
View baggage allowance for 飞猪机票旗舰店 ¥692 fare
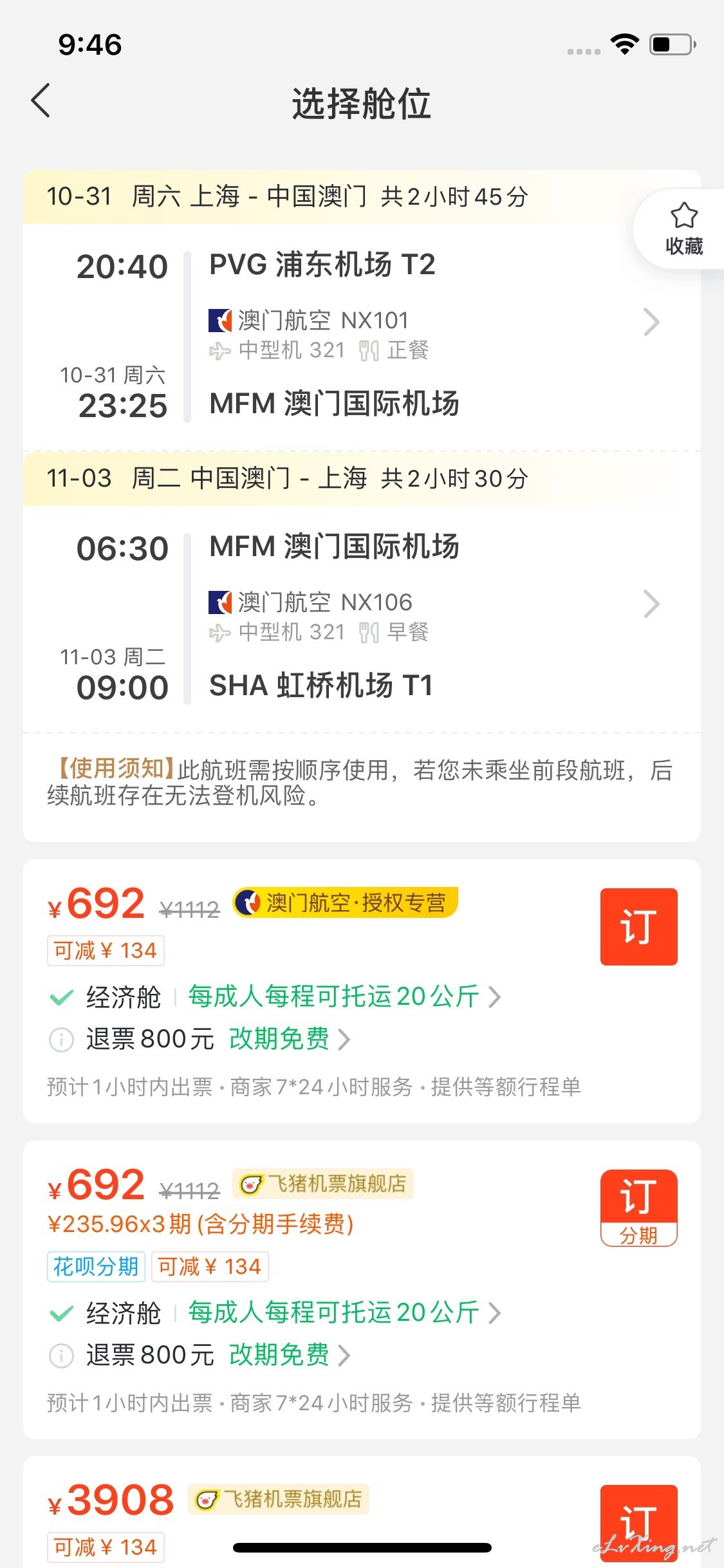coord(344,1313)
